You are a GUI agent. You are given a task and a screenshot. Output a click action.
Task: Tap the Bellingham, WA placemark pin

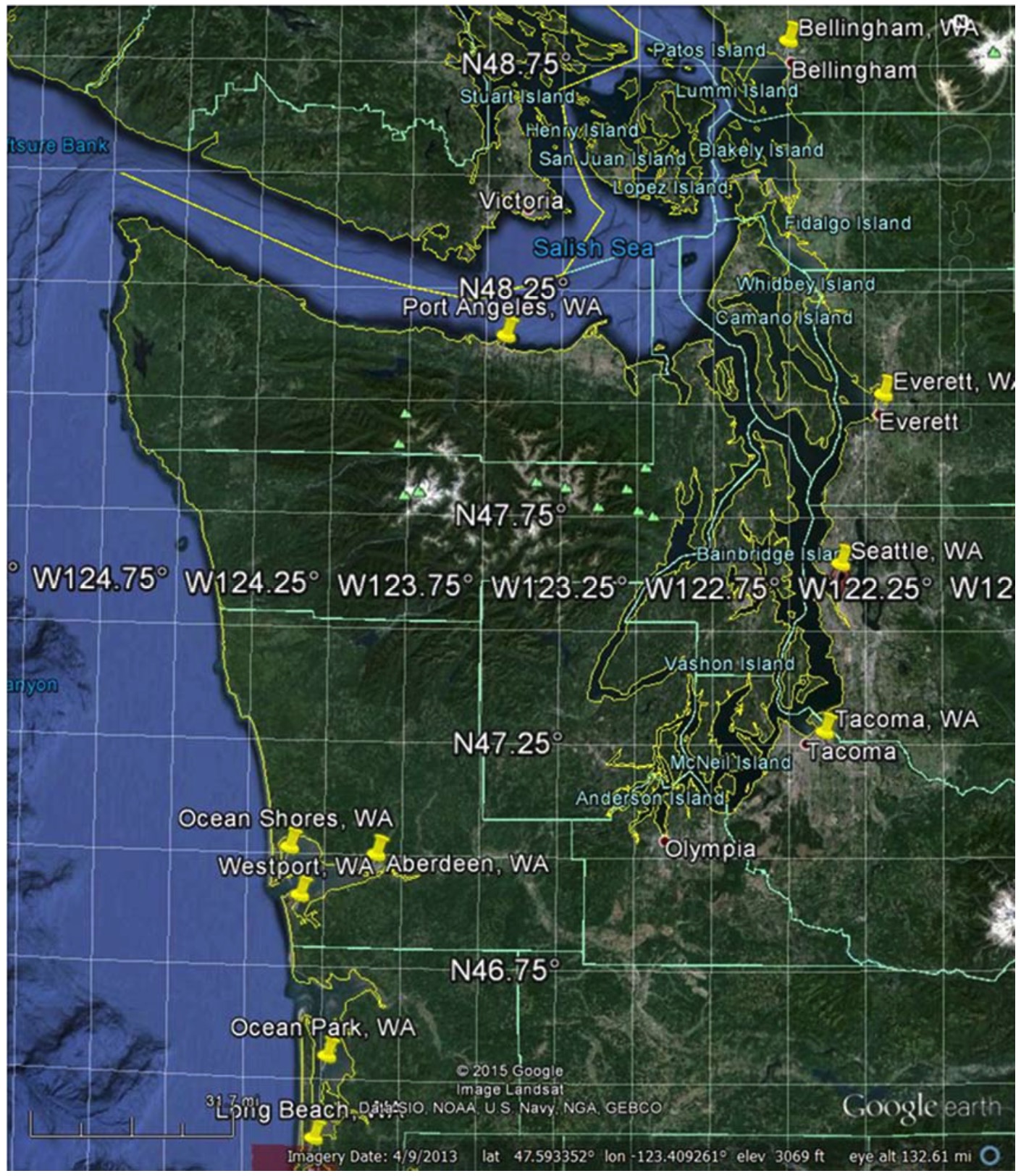790,35
